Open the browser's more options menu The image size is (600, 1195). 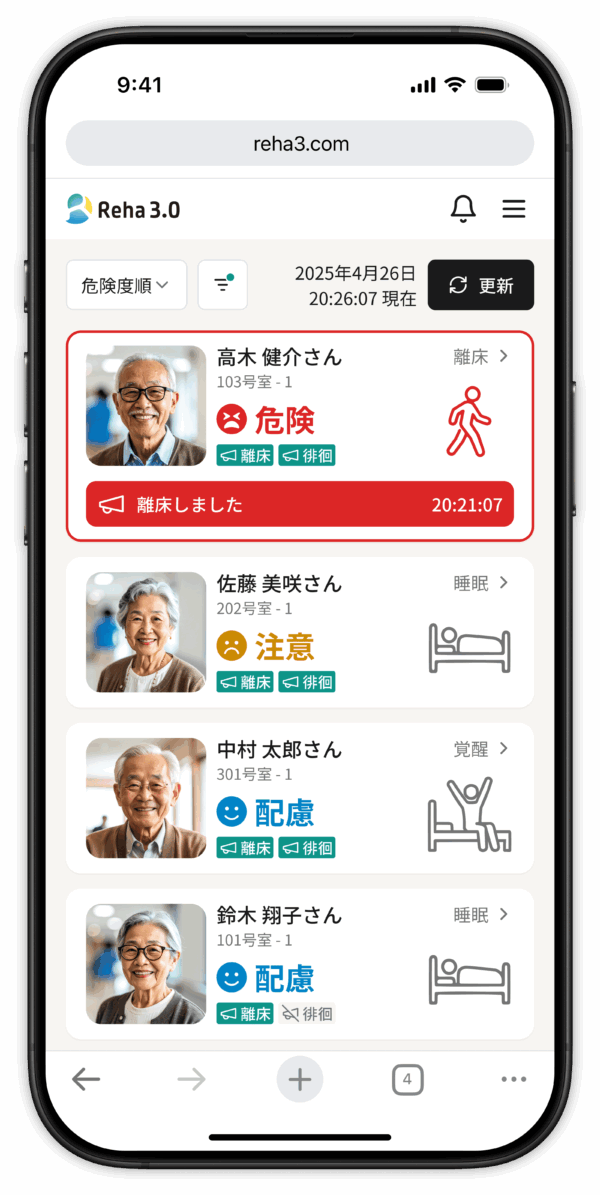pyautogui.click(x=514, y=1079)
